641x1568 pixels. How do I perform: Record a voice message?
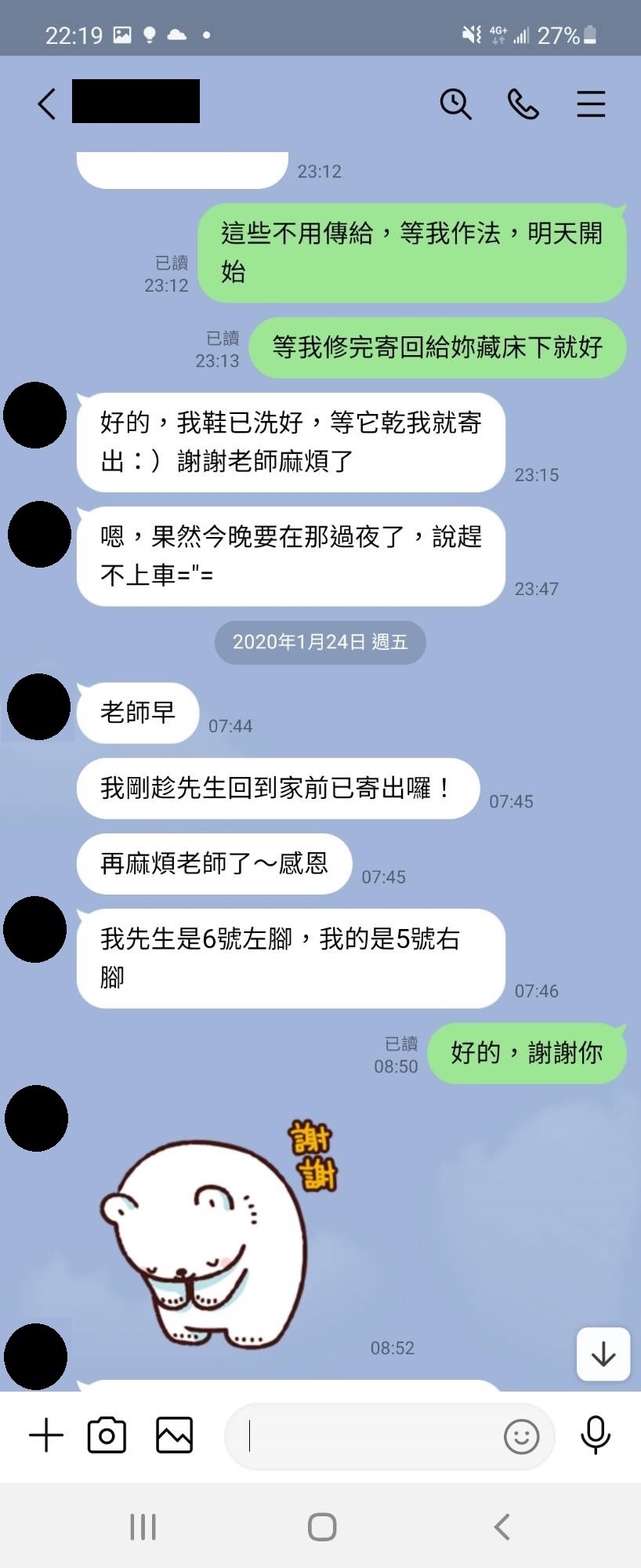596,1436
